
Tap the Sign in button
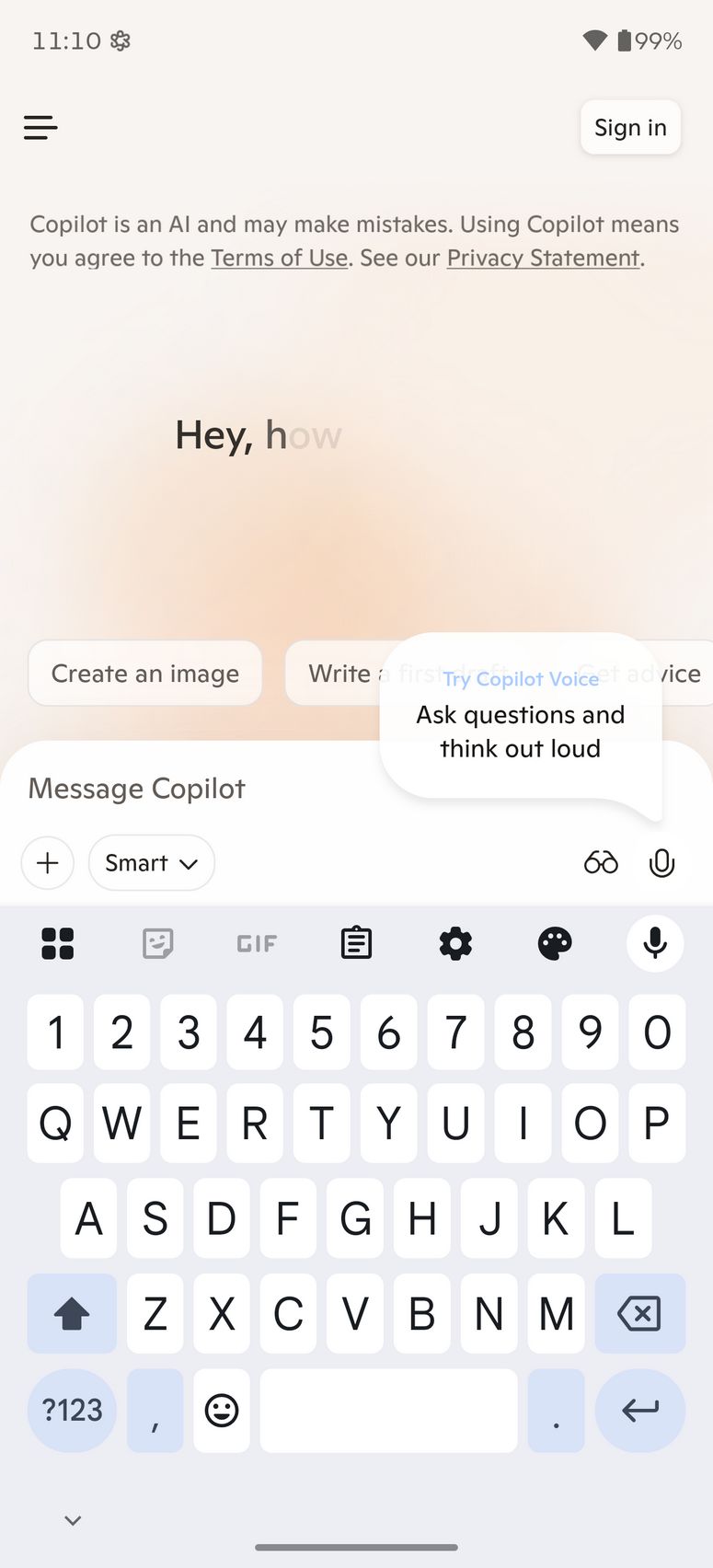coord(630,127)
